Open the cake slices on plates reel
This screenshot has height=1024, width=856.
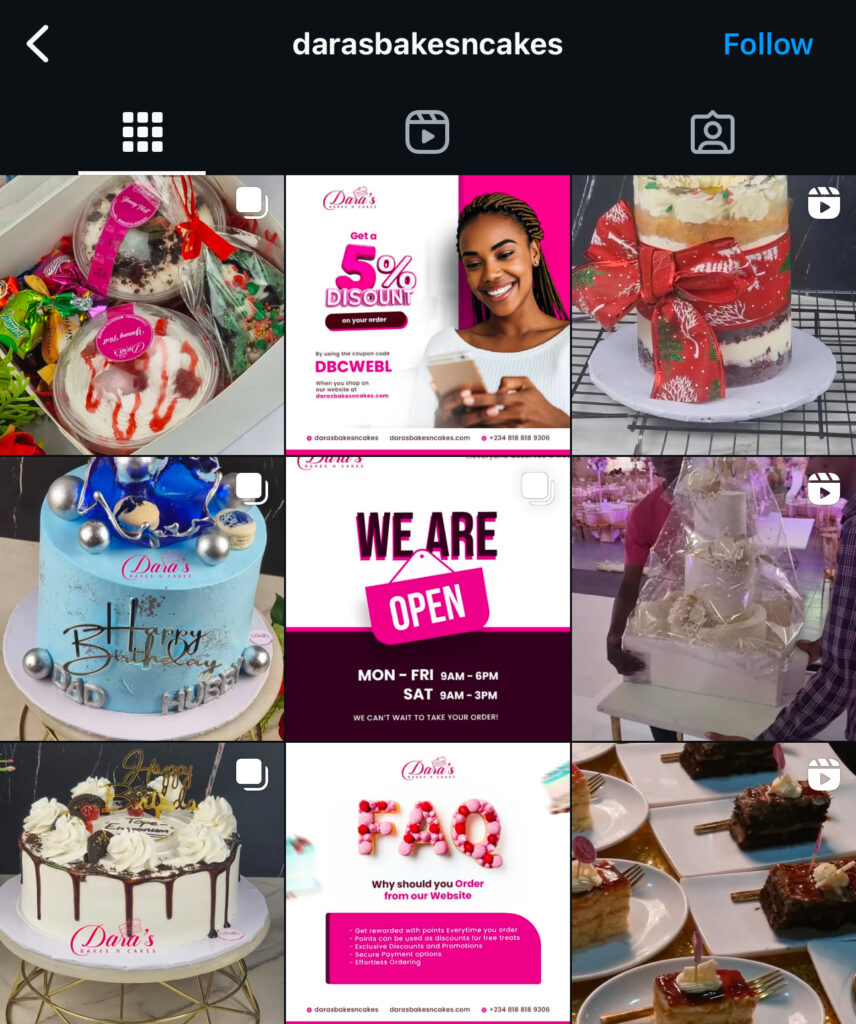click(x=713, y=882)
